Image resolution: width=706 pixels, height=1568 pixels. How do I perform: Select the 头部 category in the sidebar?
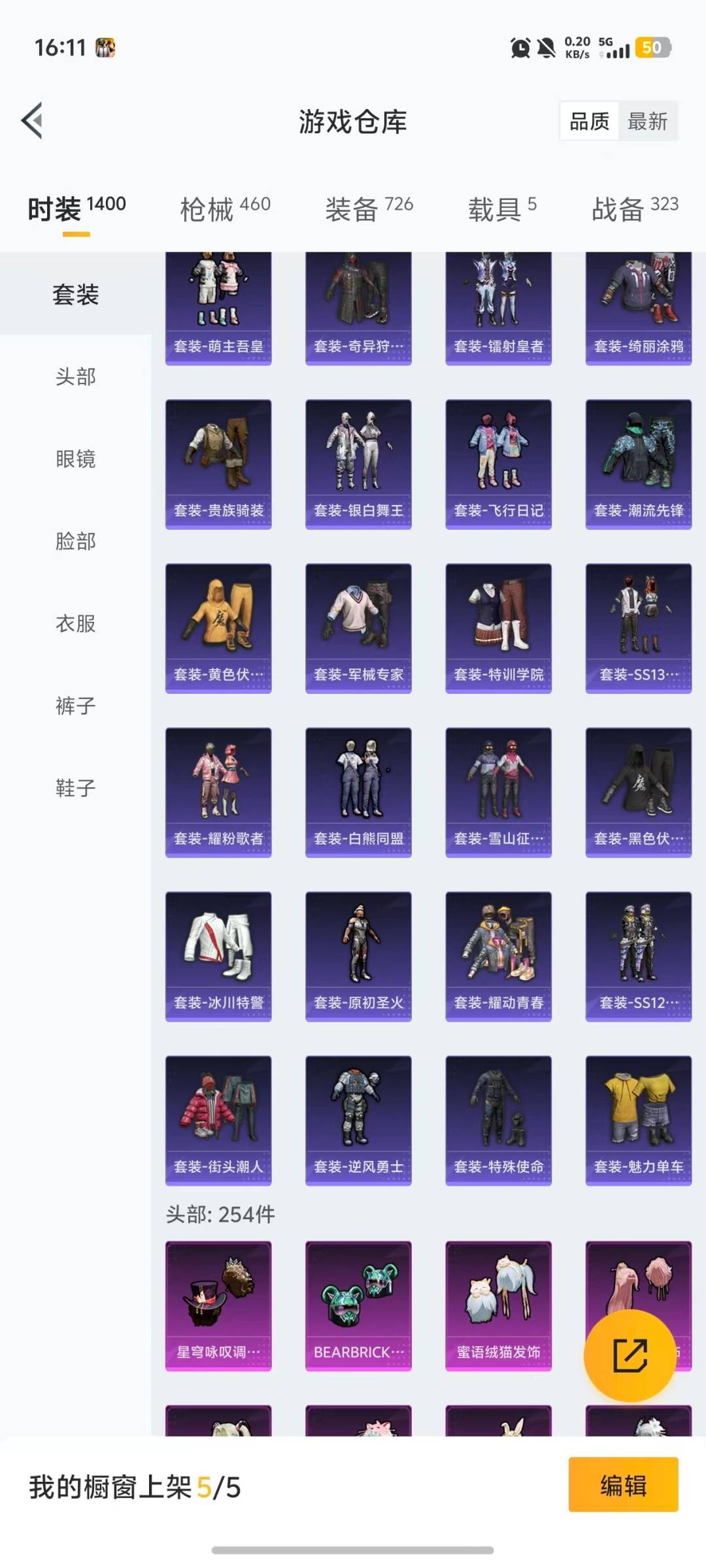click(x=76, y=377)
